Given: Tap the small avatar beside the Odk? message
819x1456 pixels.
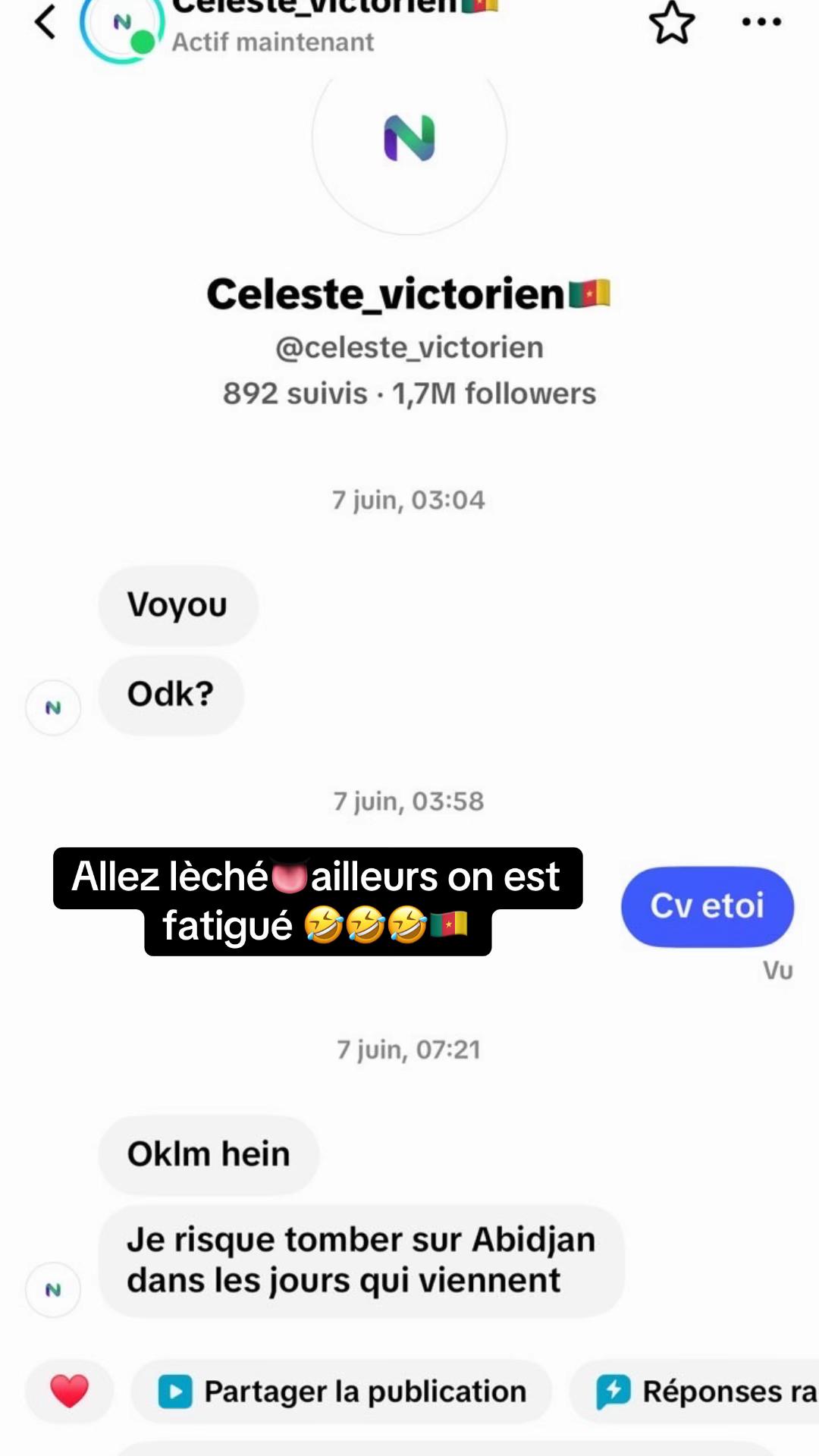Looking at the screenshot, I should (53, 708).
